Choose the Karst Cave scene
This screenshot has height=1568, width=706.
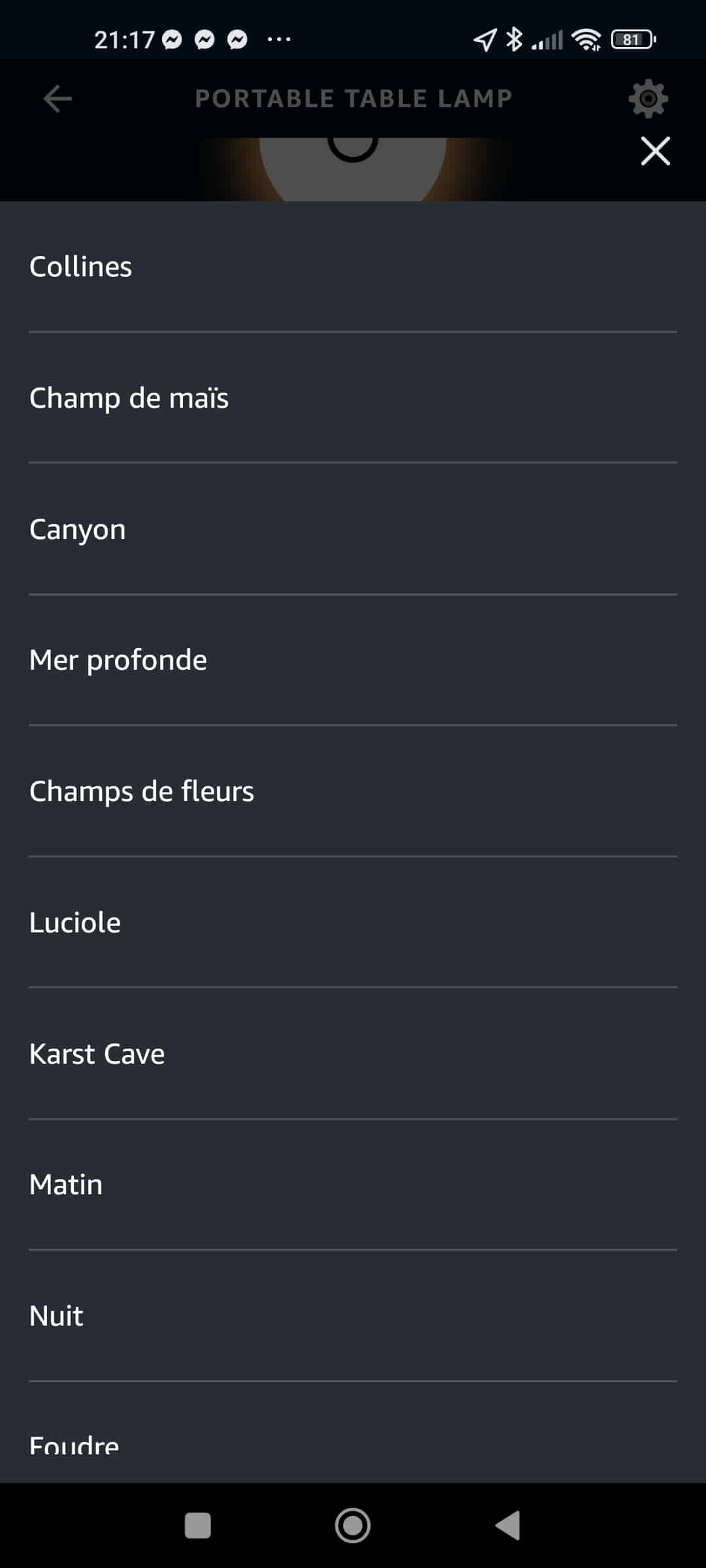point(353,1054)
